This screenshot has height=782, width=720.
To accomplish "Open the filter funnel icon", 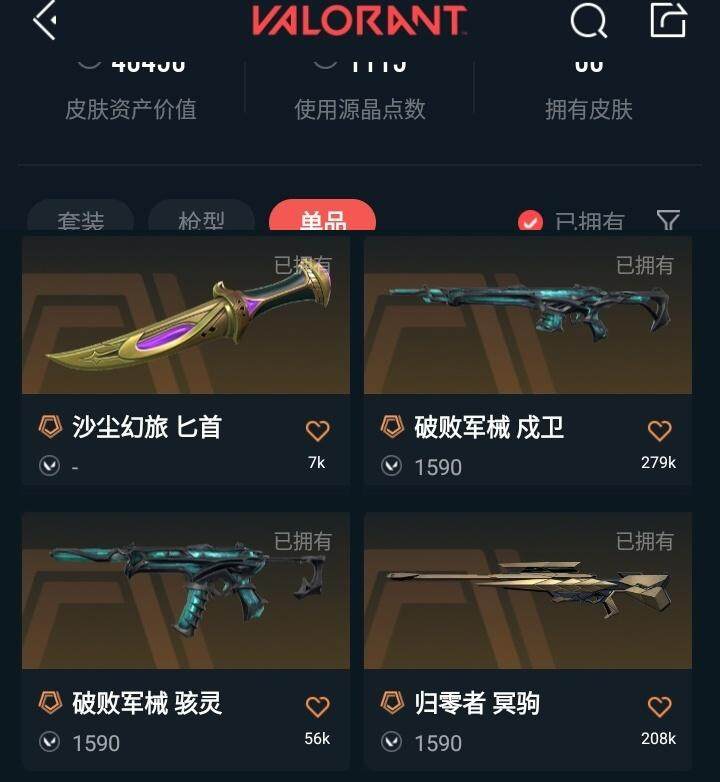I will coord(668,220).
